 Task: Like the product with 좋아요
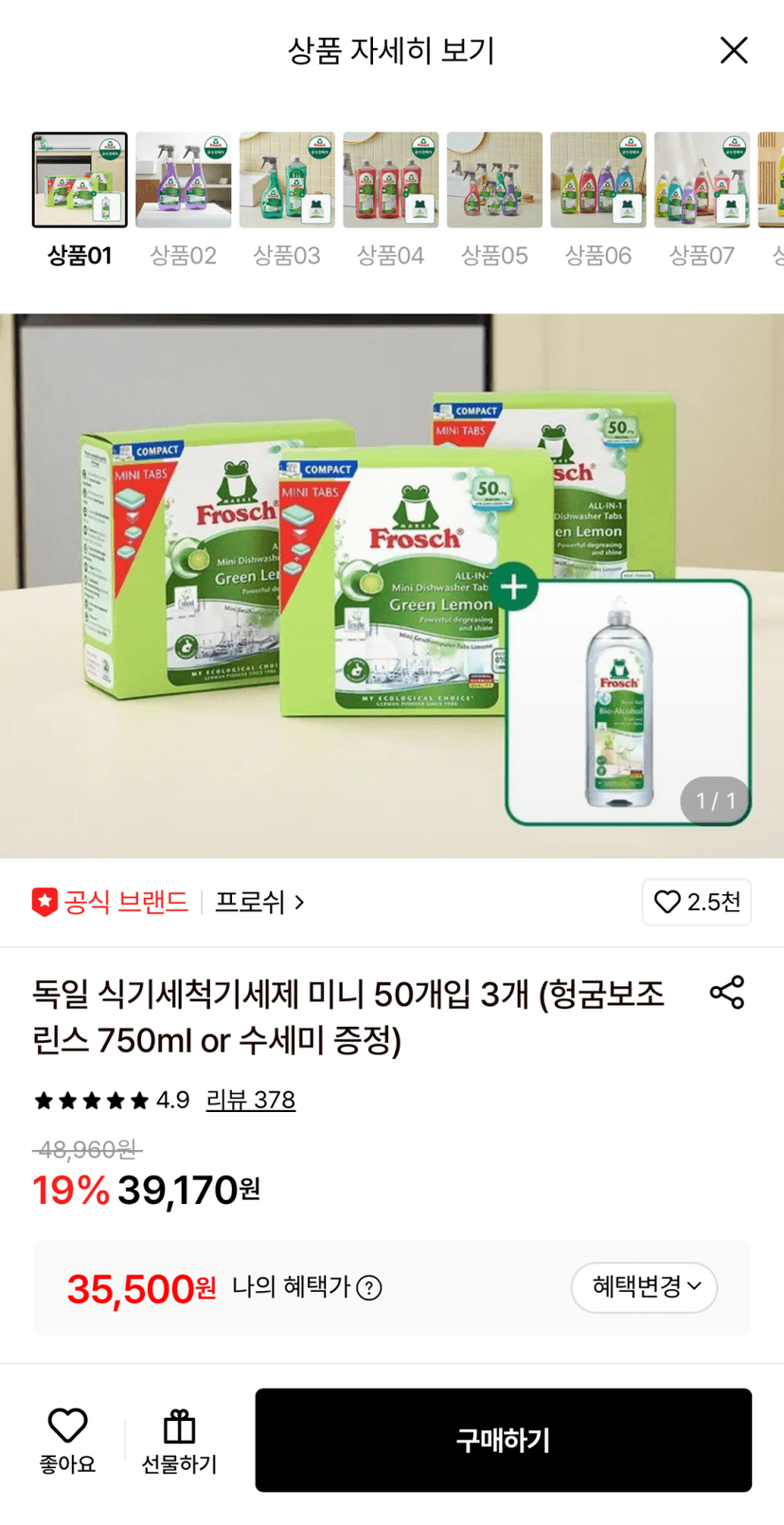coord(67,1440)
